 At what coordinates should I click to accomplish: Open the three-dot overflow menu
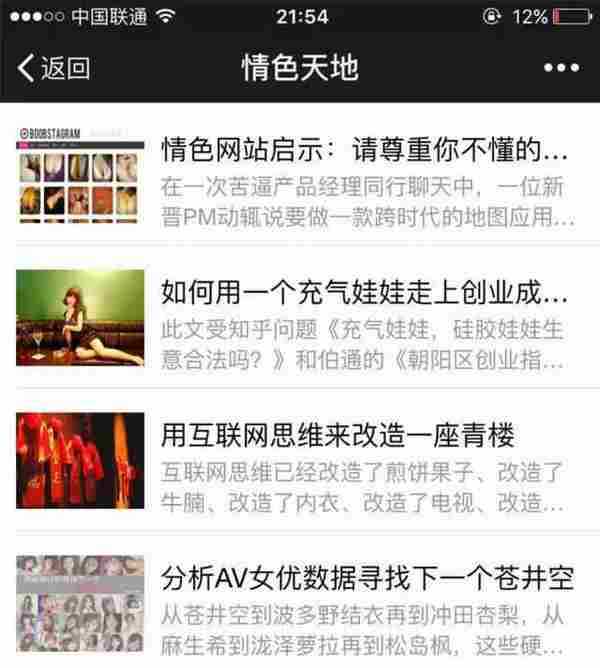(x=561, y=68)
